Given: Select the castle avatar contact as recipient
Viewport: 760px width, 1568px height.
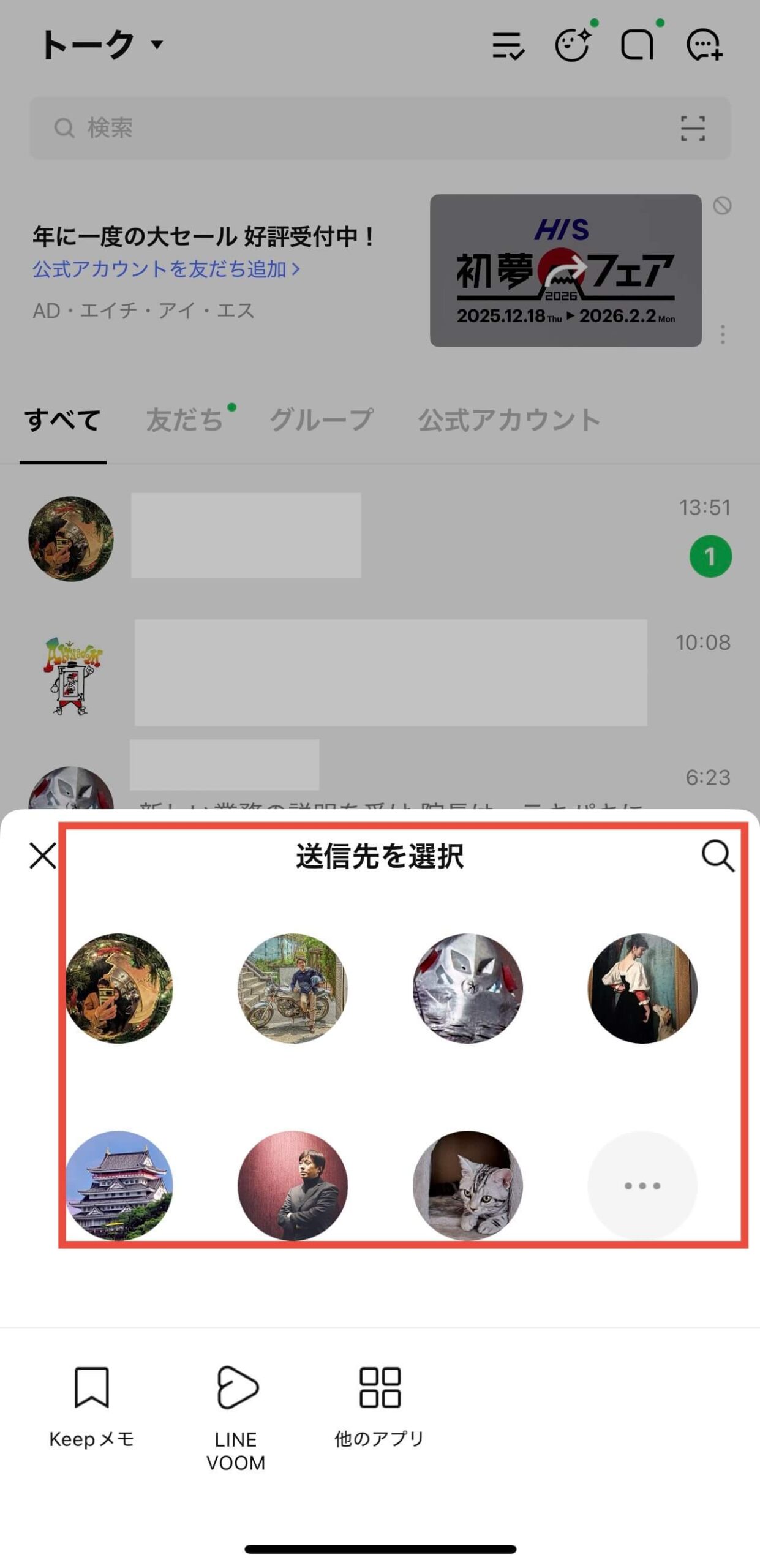Looking at the screenshot, I should (119, 1185).
